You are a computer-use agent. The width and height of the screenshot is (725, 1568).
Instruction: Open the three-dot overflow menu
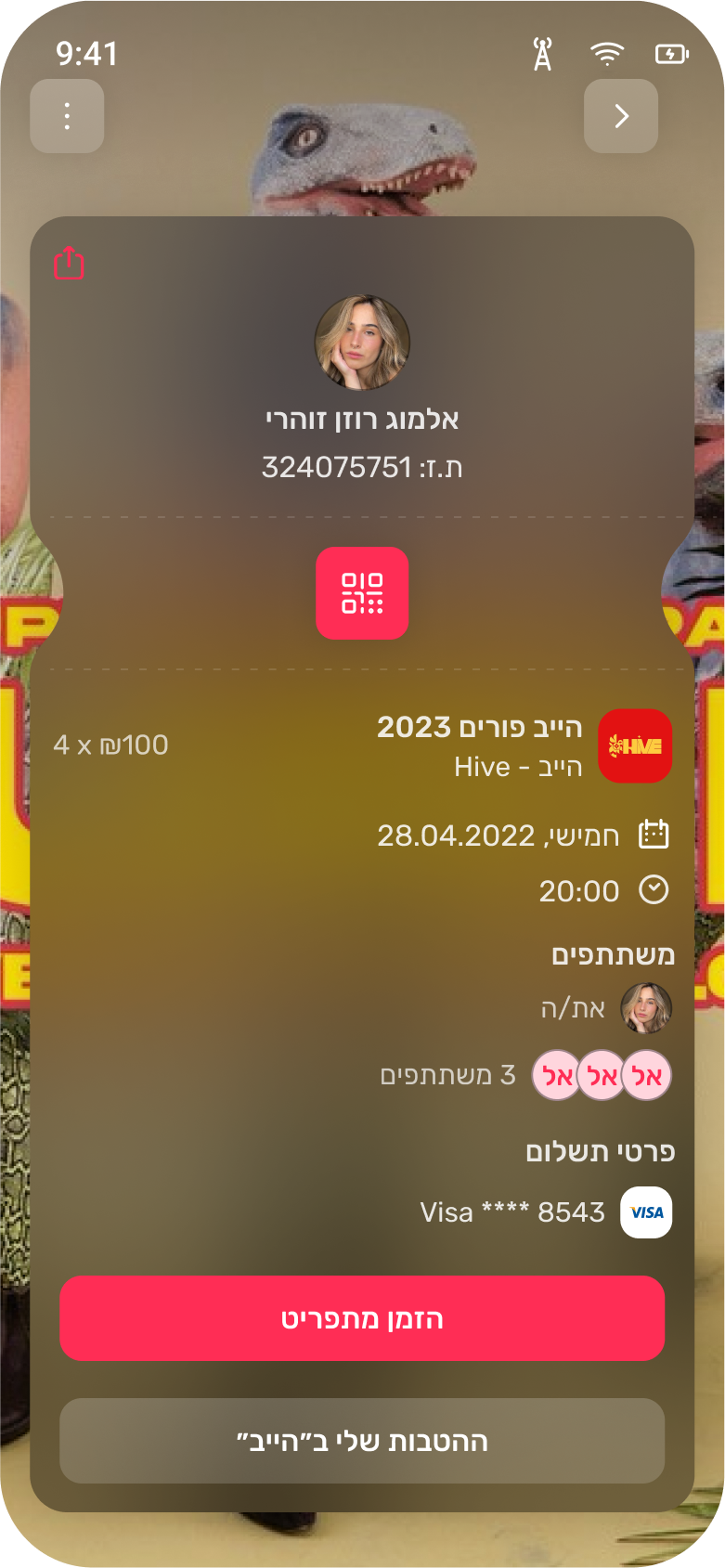67,116
